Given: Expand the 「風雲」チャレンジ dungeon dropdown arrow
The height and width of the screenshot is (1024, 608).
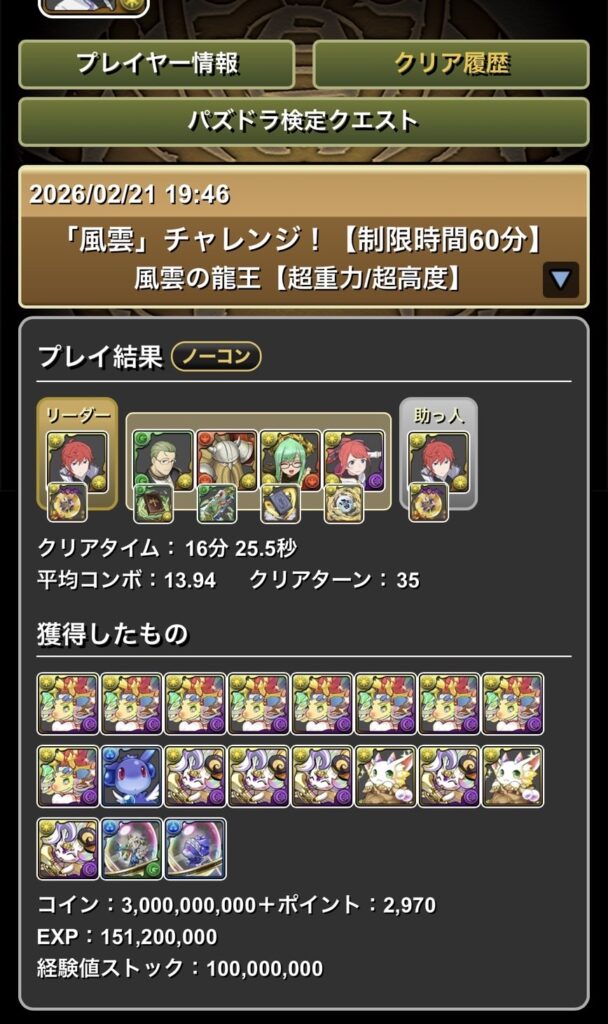Looking at the screenshot, I should 561,279.
